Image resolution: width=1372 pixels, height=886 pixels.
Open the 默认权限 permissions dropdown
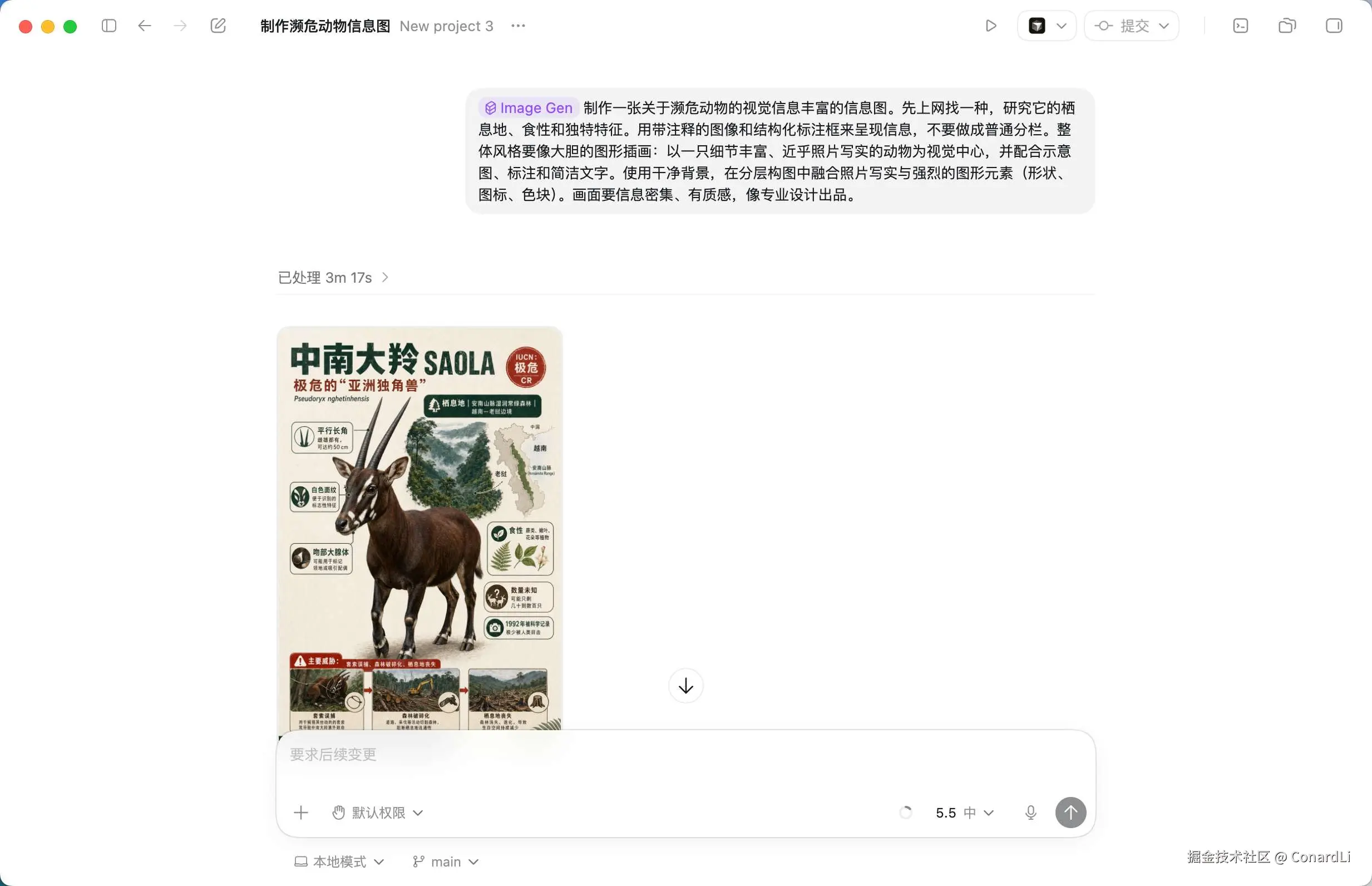[378, 813]
